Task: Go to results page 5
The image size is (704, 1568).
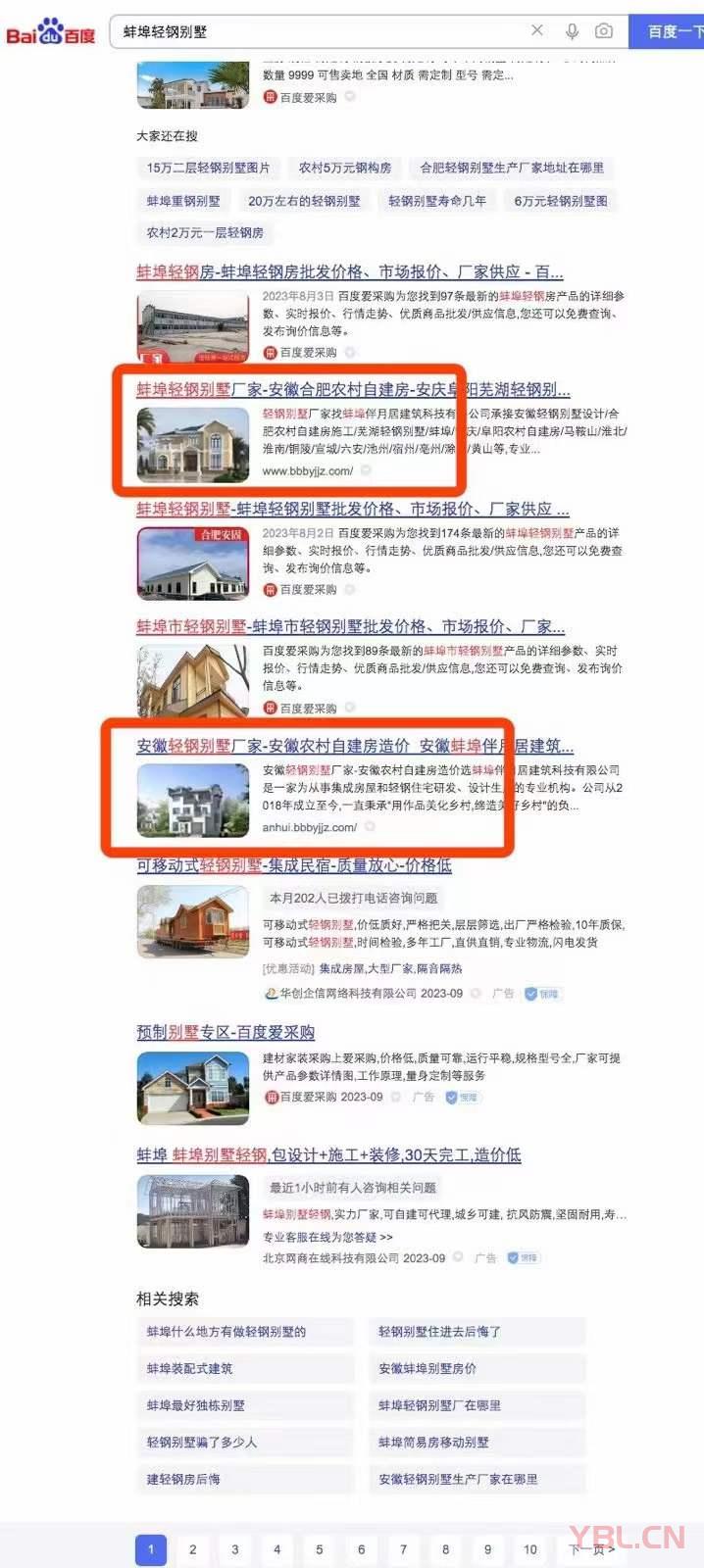Action: coord(319,1549)
